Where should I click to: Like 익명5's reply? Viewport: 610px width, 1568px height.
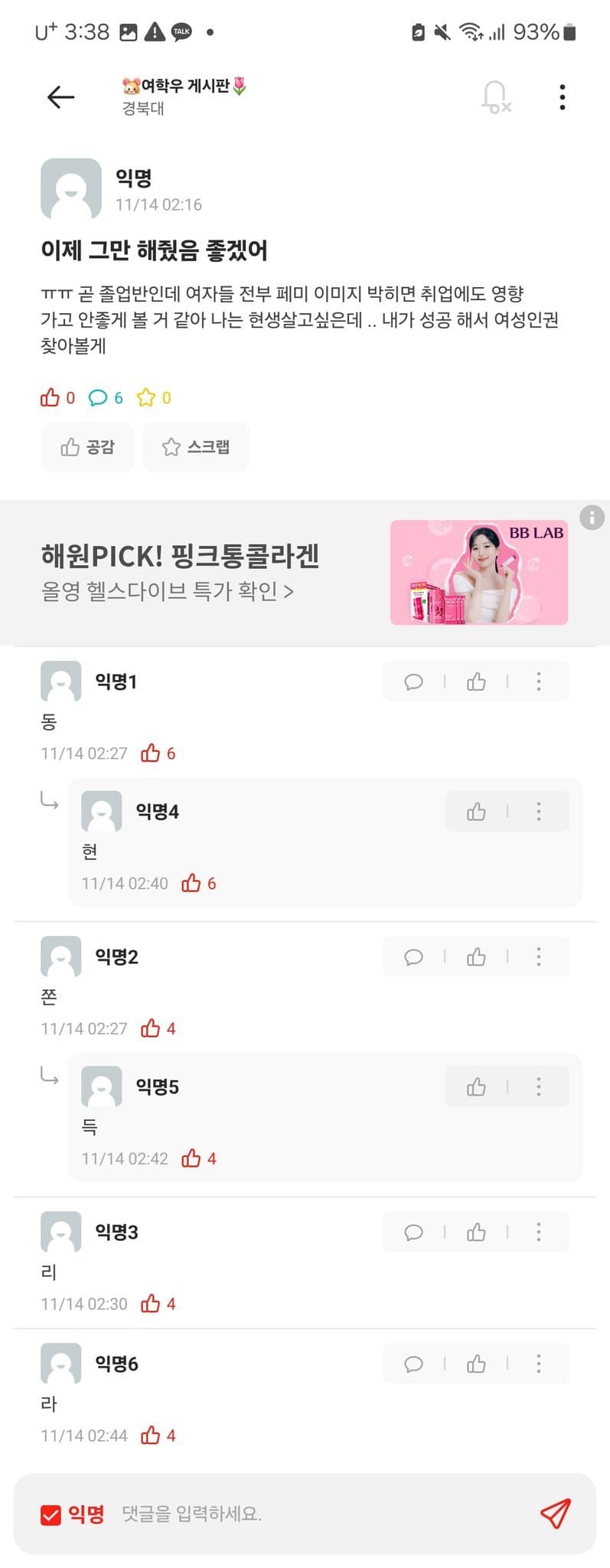[476, 1086]
